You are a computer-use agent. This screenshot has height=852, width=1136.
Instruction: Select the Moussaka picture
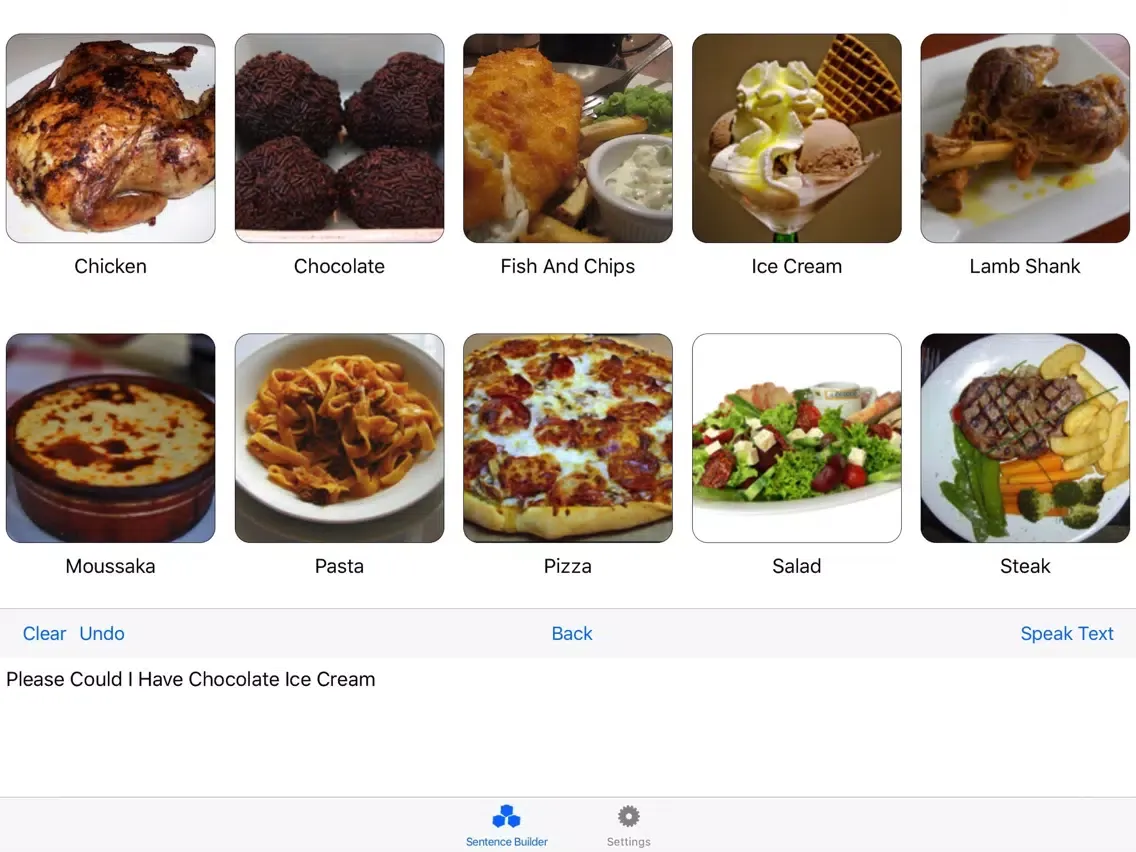(110, 438)
